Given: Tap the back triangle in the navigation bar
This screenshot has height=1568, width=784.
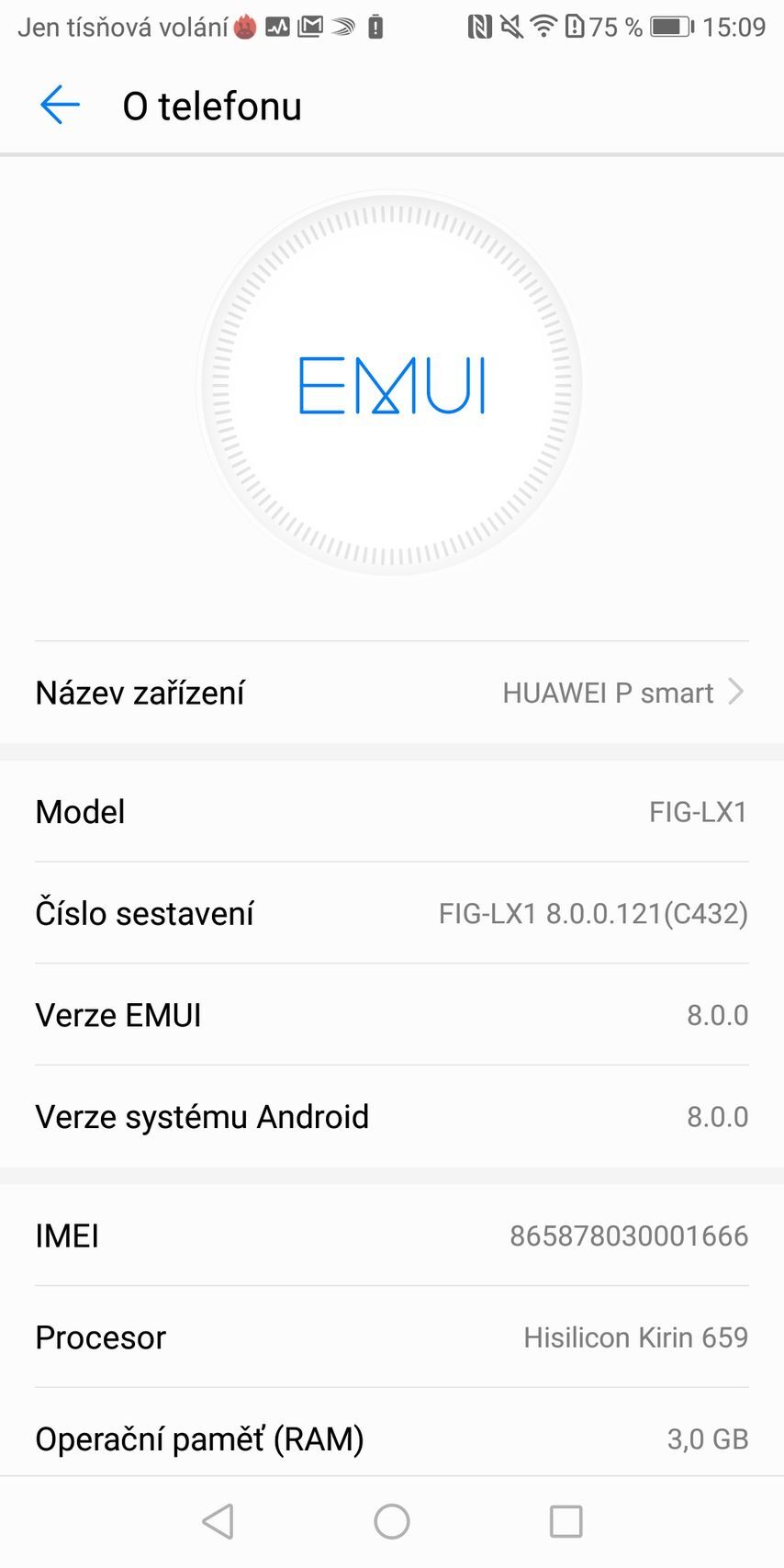Looking at the screenshot, I should coord(218,1520).
